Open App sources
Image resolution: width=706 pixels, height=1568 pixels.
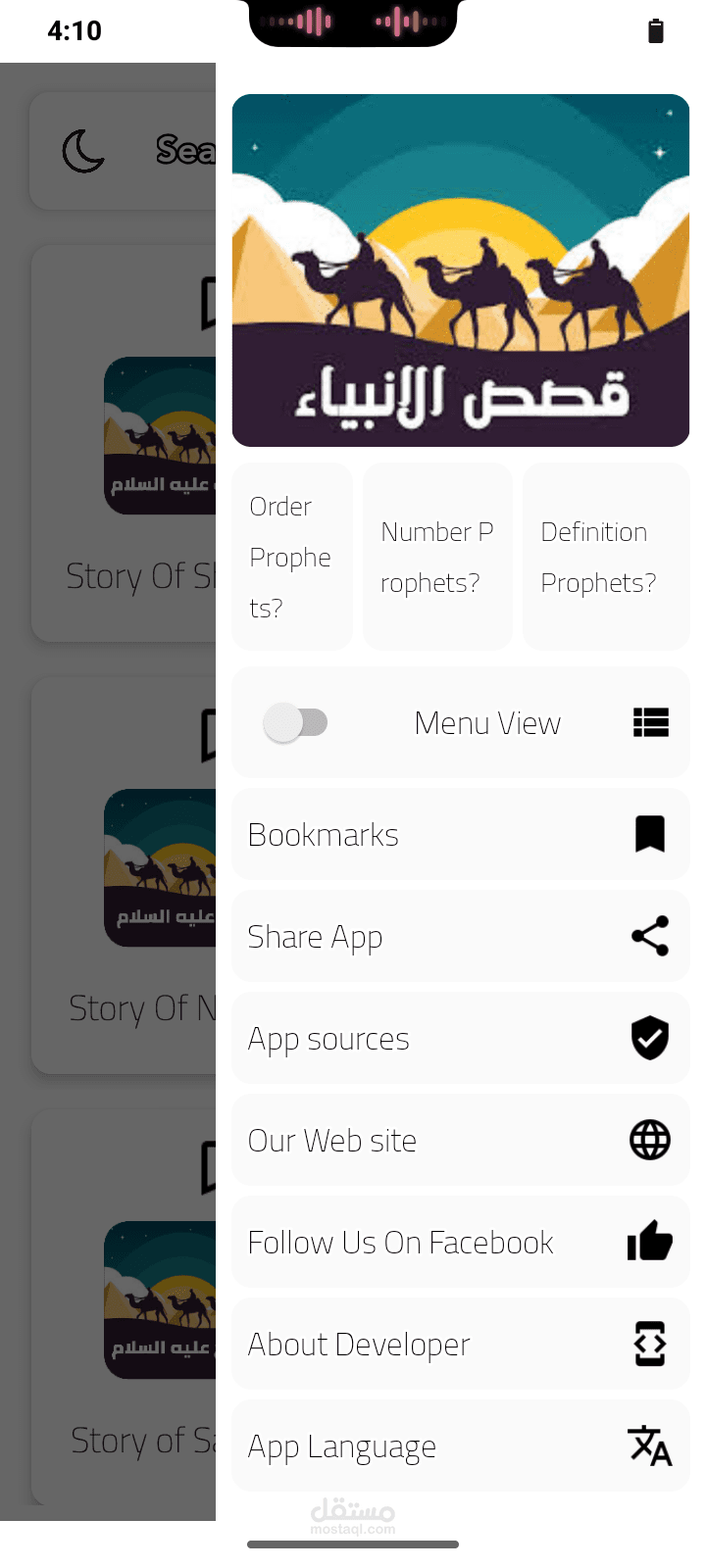pyautogui.click(x=460, y=1039)
